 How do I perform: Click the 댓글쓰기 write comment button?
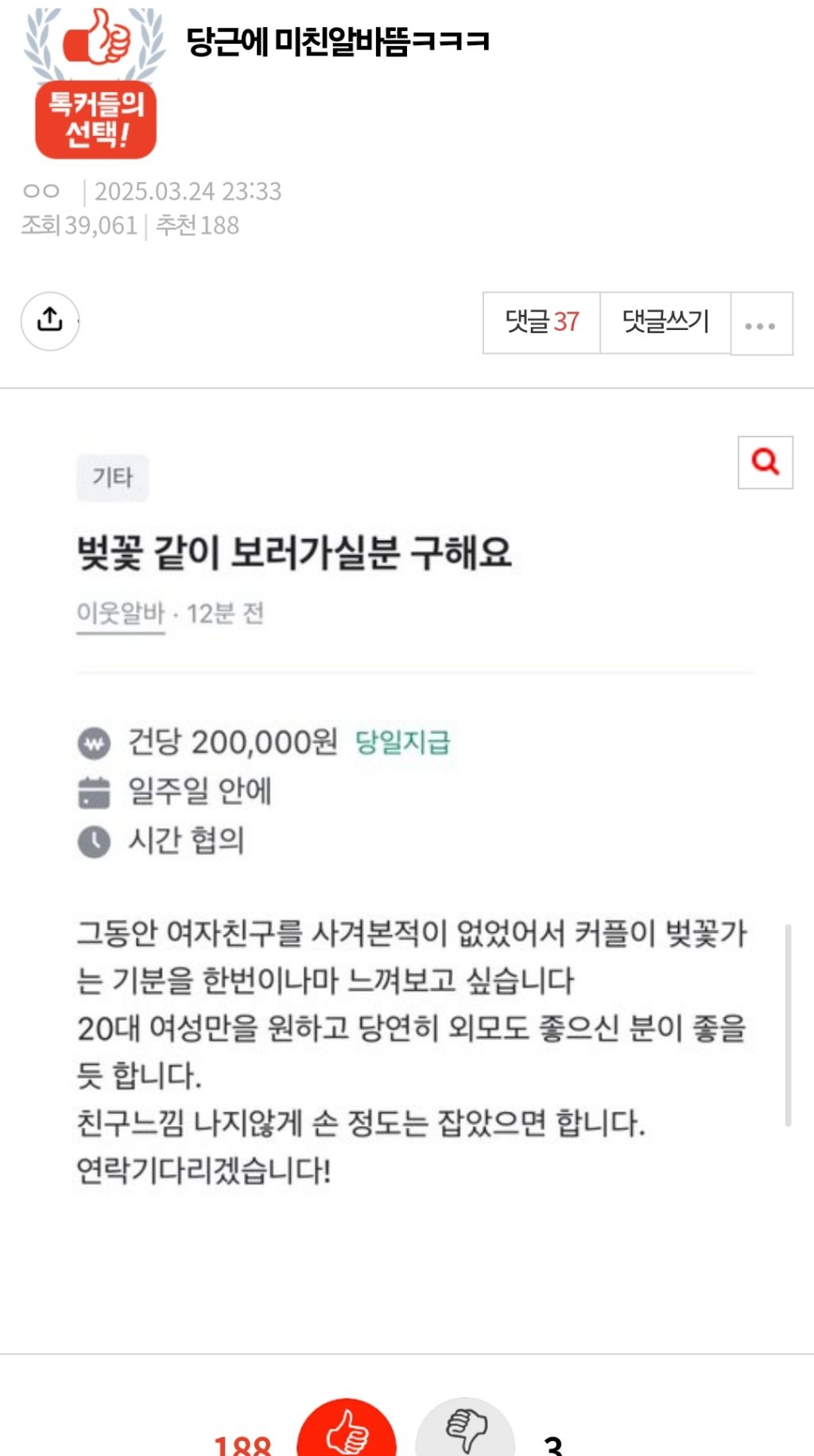point(665,323)
